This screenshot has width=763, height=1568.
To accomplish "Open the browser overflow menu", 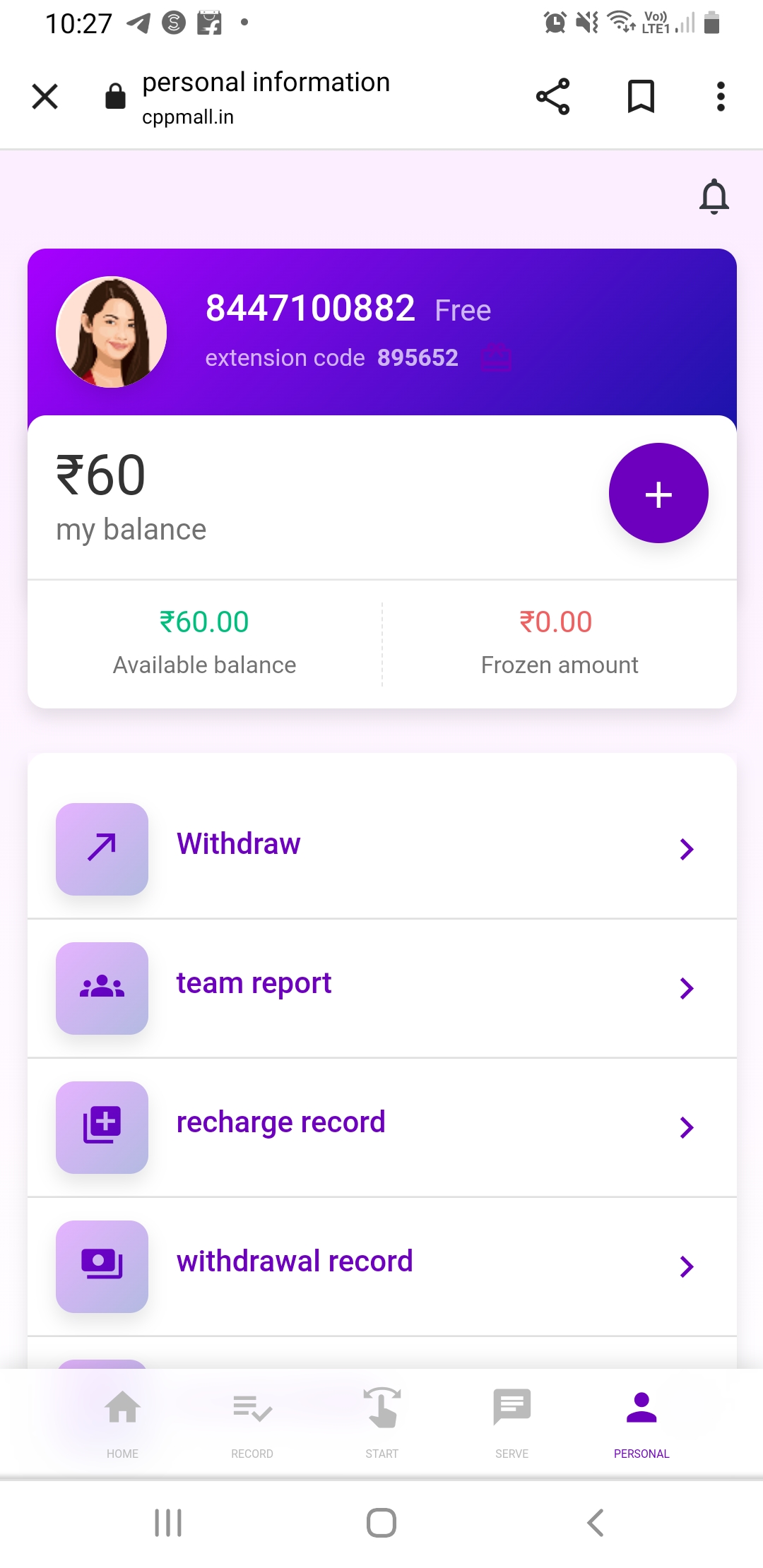I will point(721,97).
